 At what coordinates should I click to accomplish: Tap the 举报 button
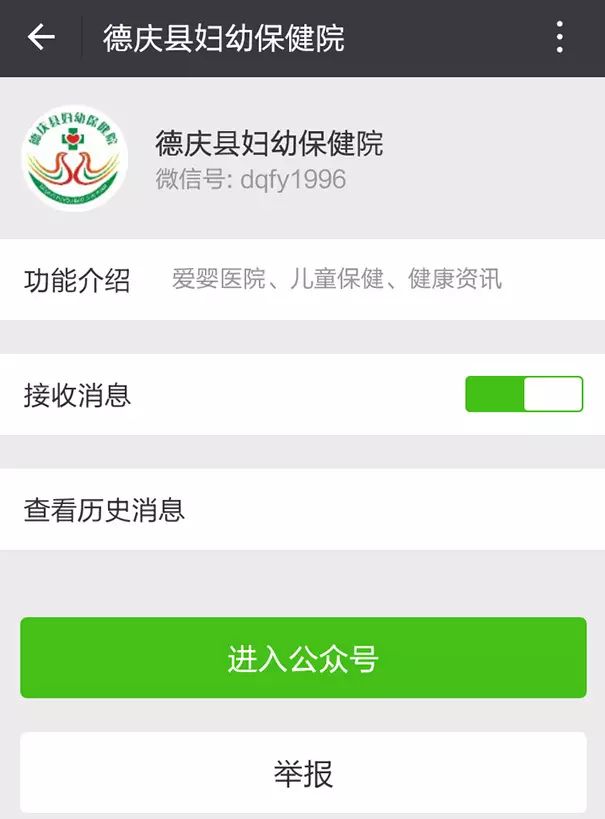302,773
